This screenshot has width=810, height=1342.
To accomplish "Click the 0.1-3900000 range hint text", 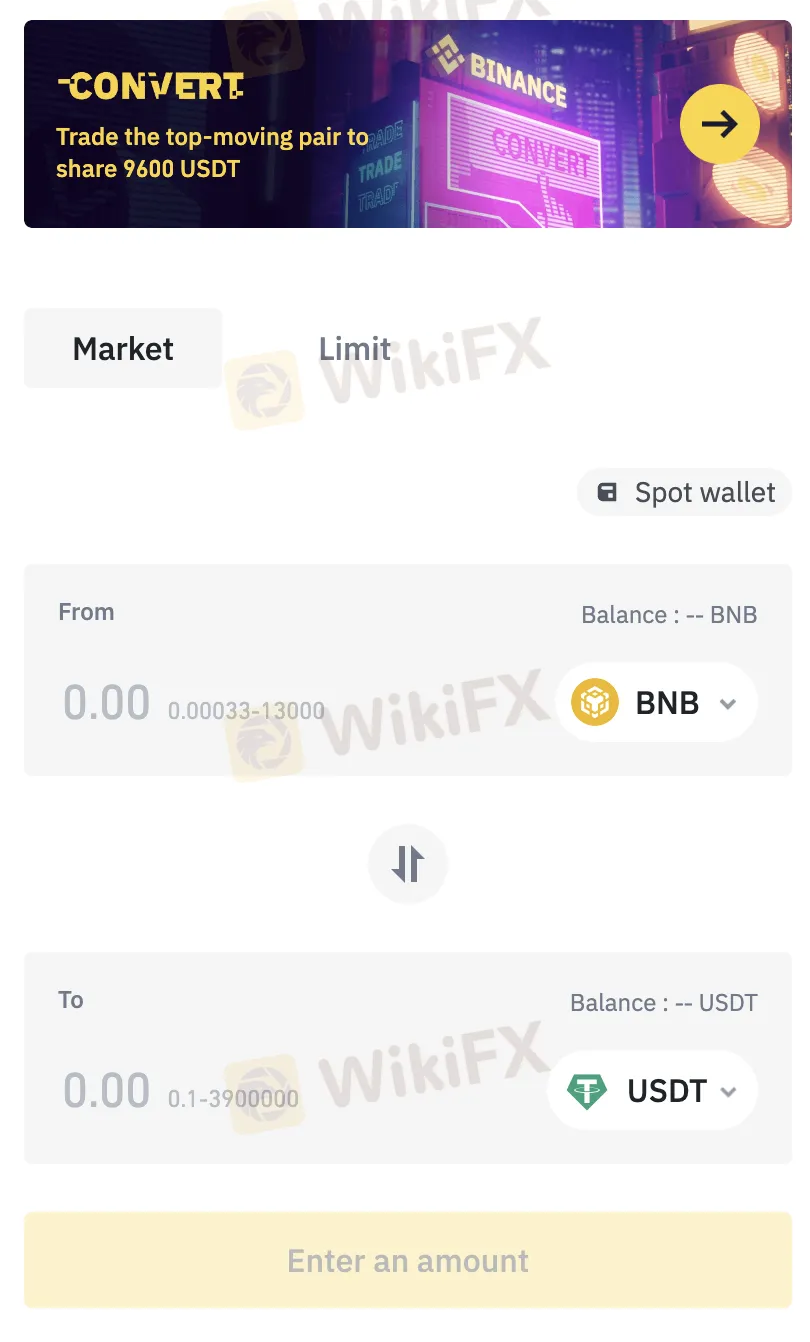I will [232, 1098].
